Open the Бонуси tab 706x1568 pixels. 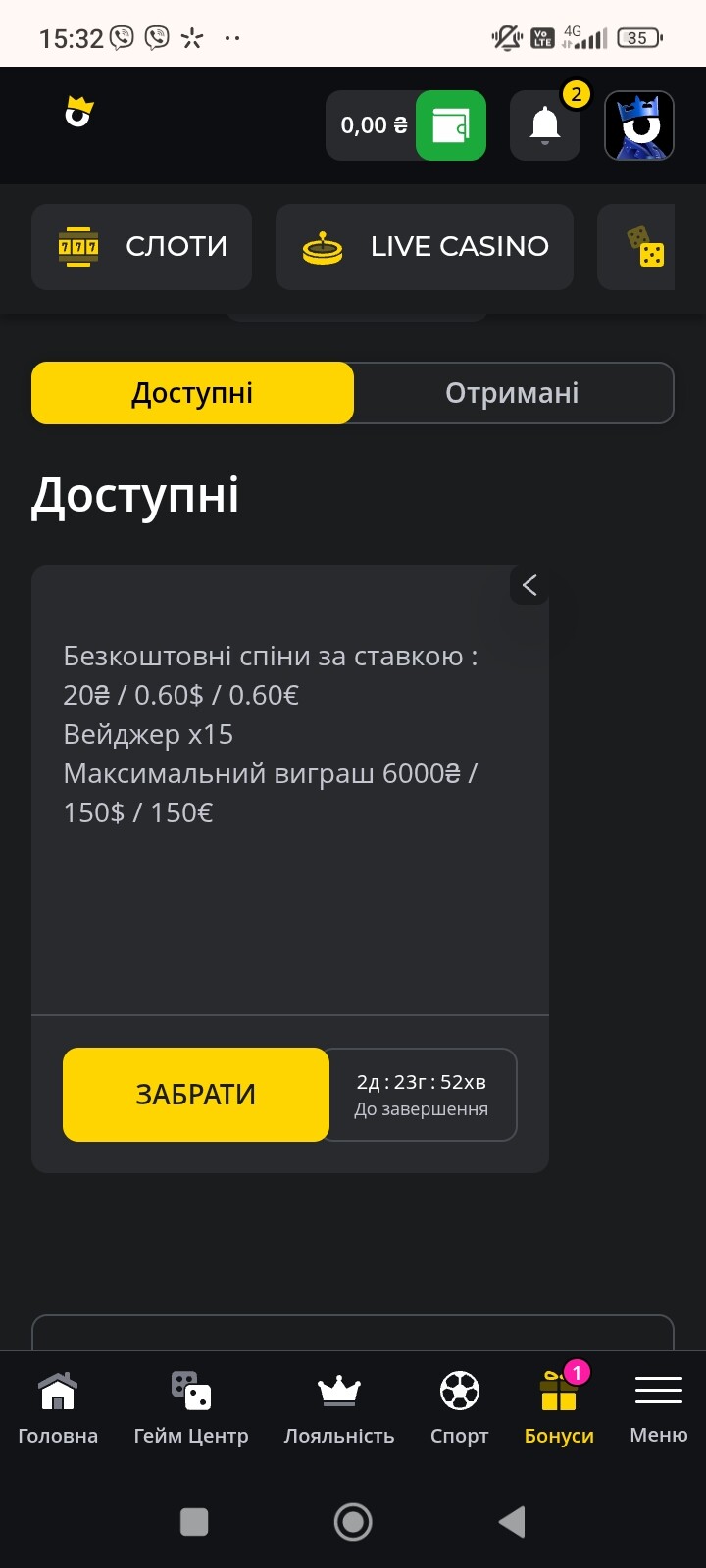point(559,1409)
